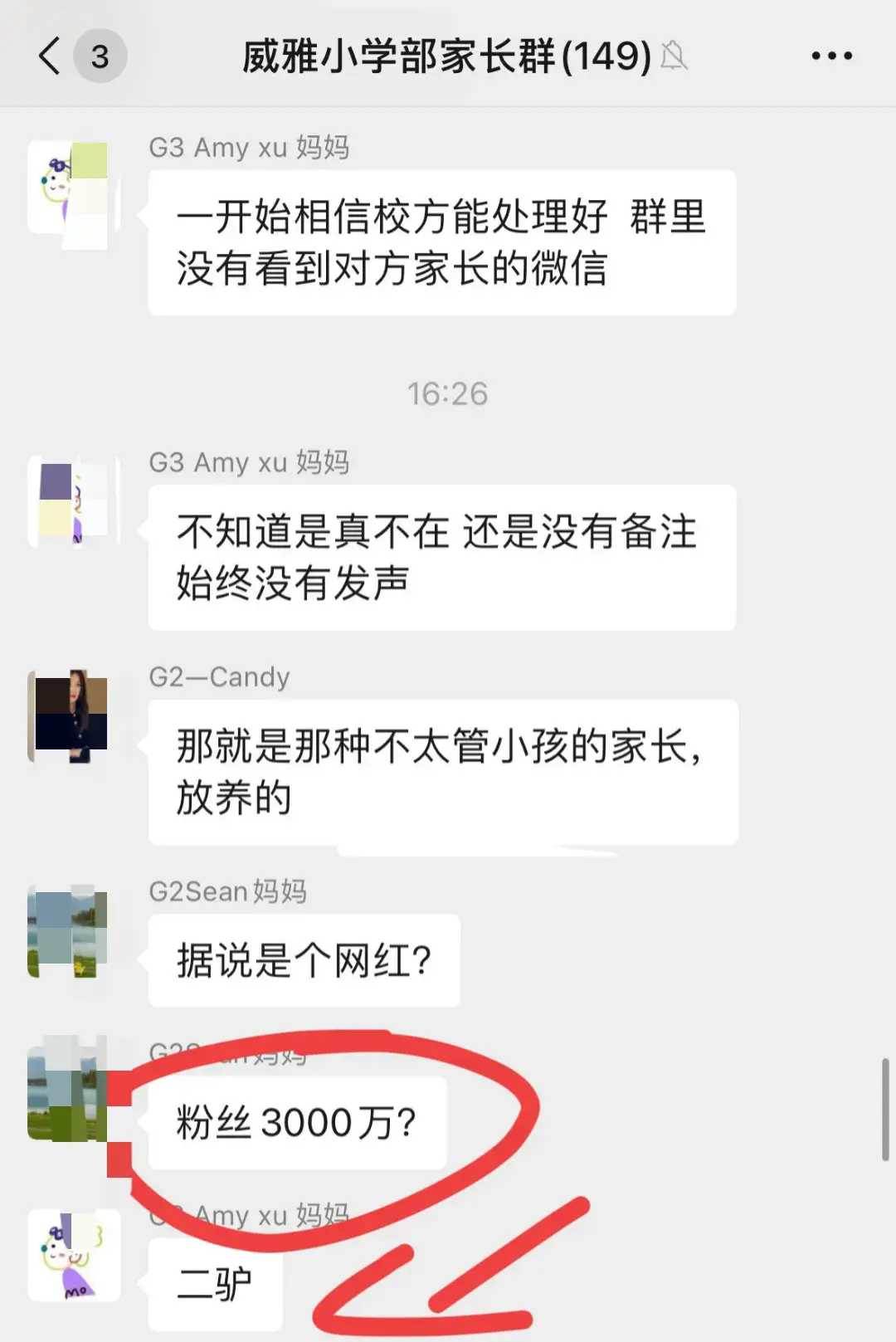Open G2—Candy's profile avatar
Image resolution: width=896 pixels, height=1342 pixels.
coord(71,715)
